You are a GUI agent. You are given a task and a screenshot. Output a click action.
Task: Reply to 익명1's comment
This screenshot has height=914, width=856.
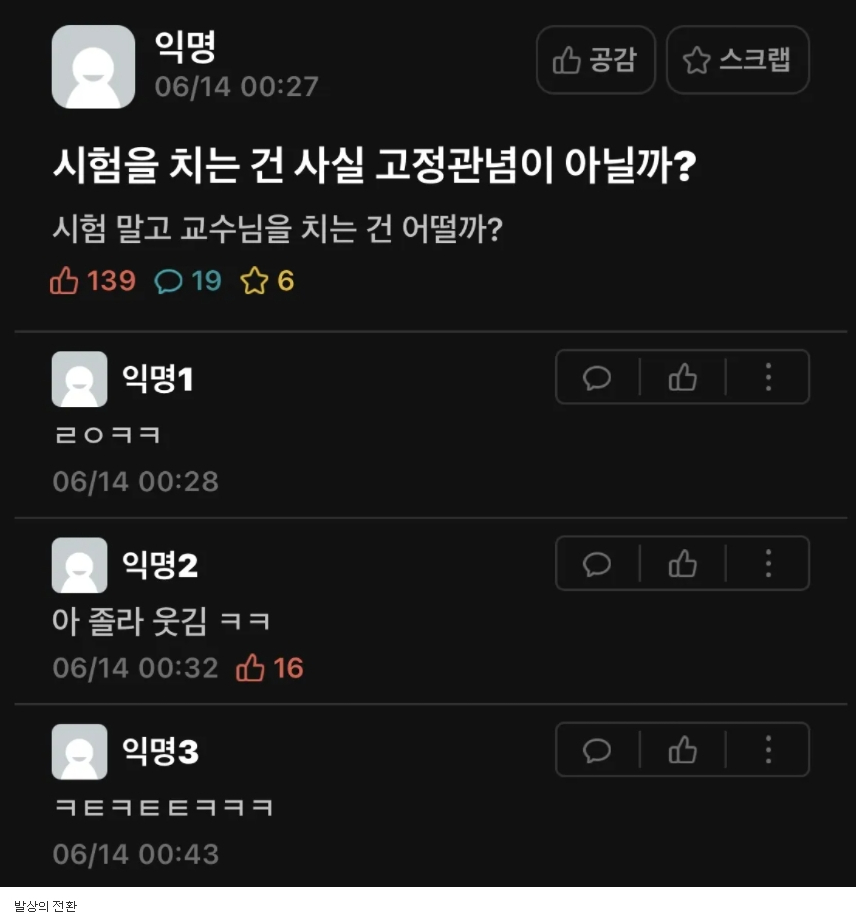[x=597, y=377]
